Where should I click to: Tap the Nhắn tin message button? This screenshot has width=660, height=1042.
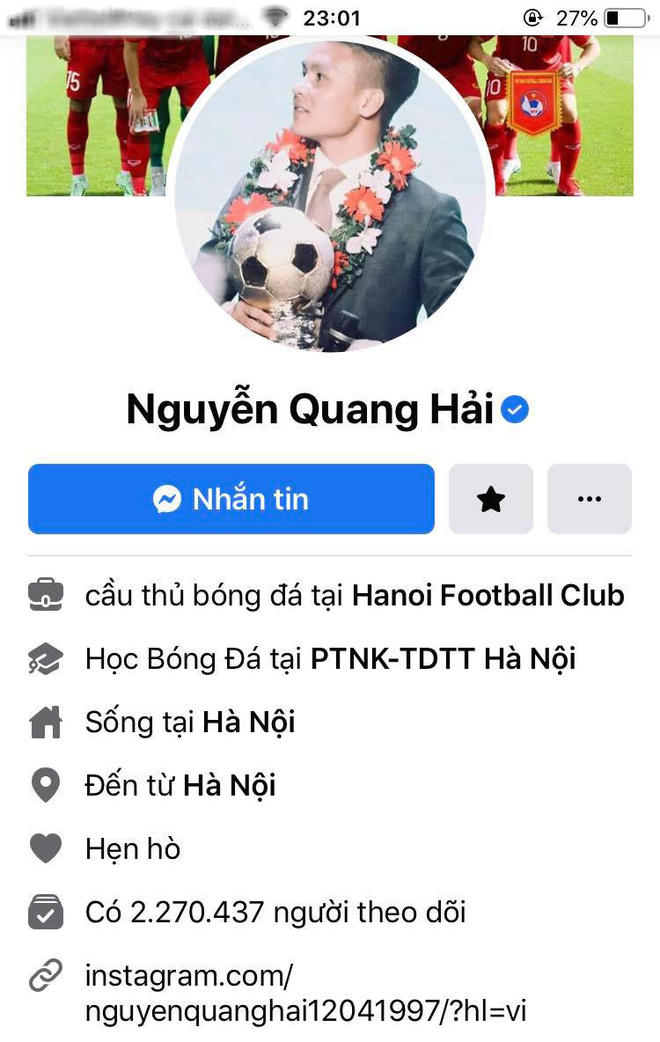(x=231, y=499)
